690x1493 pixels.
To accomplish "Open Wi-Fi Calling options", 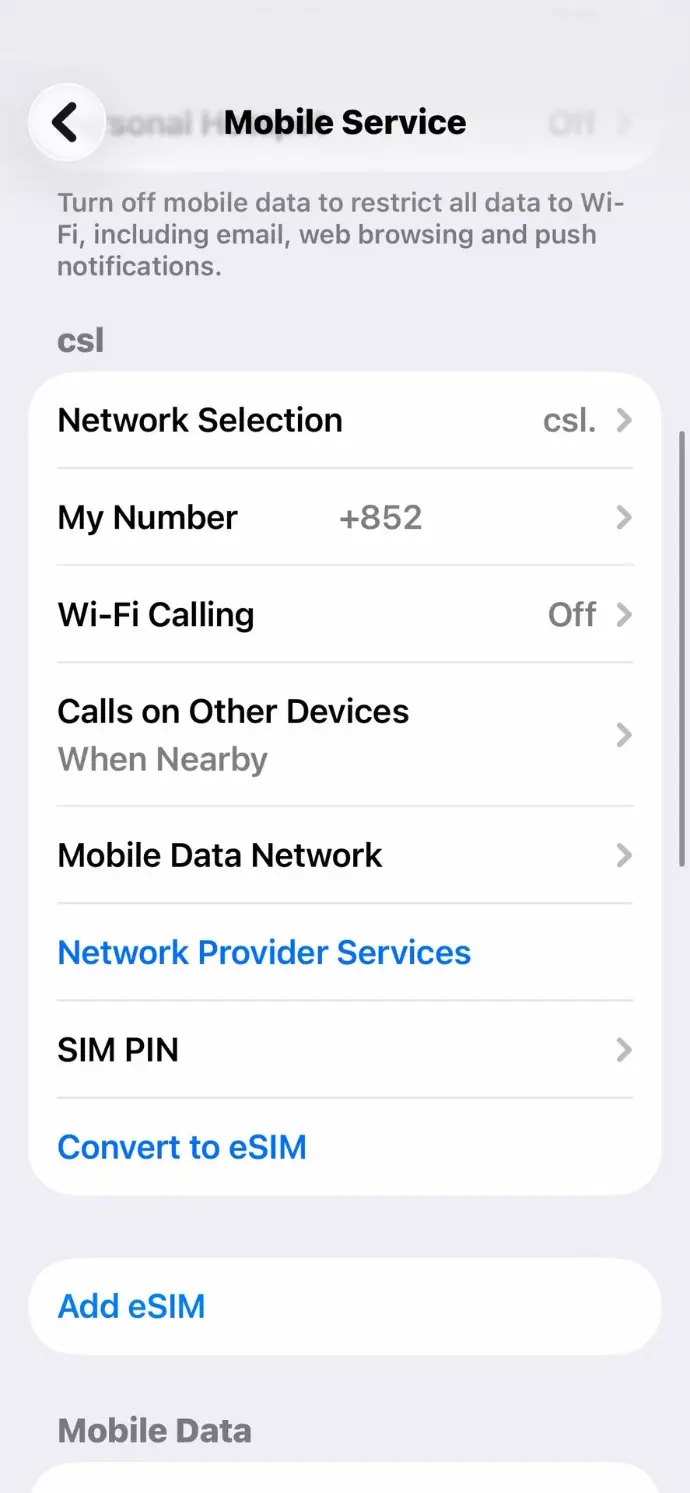I will pyautogui.click(x=344, y=615).
